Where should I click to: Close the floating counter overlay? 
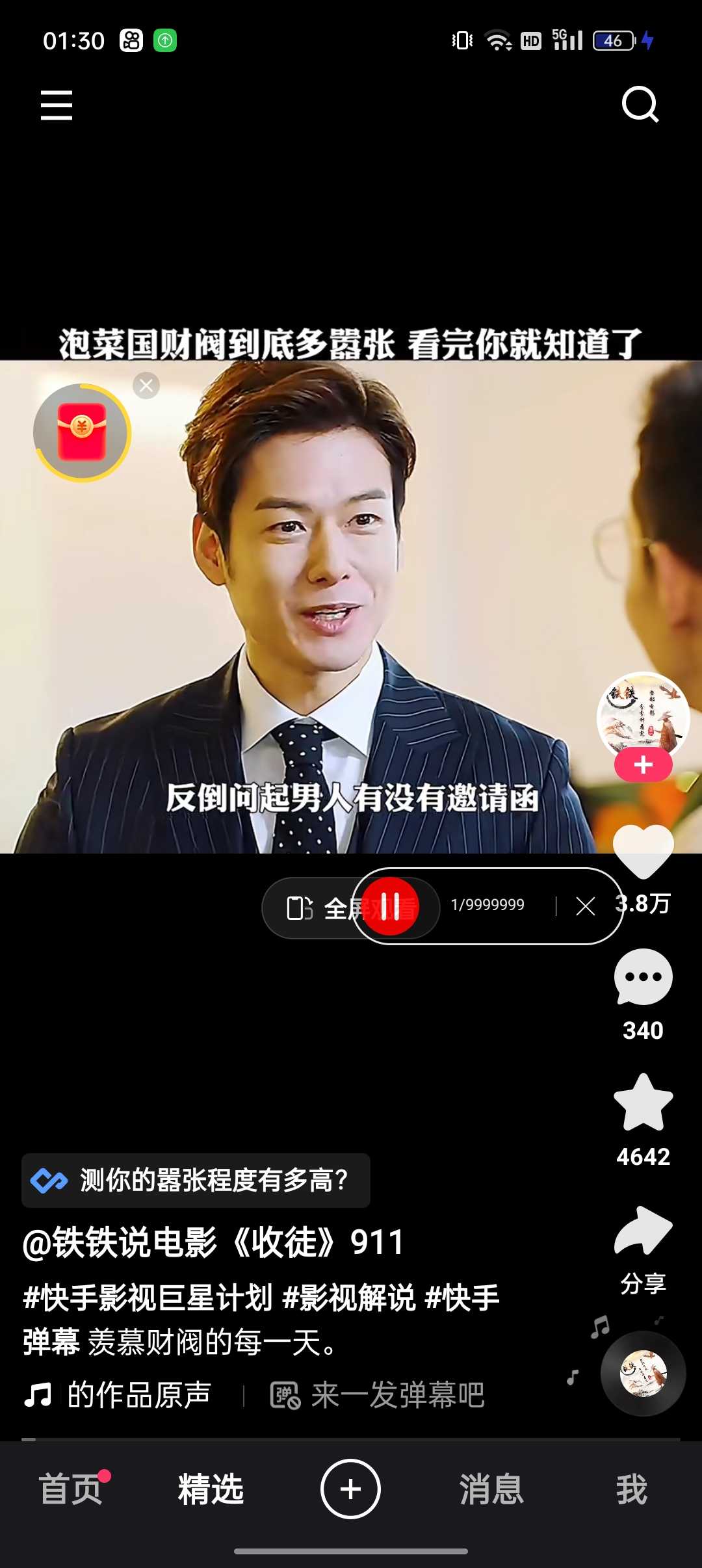point(586,906)
